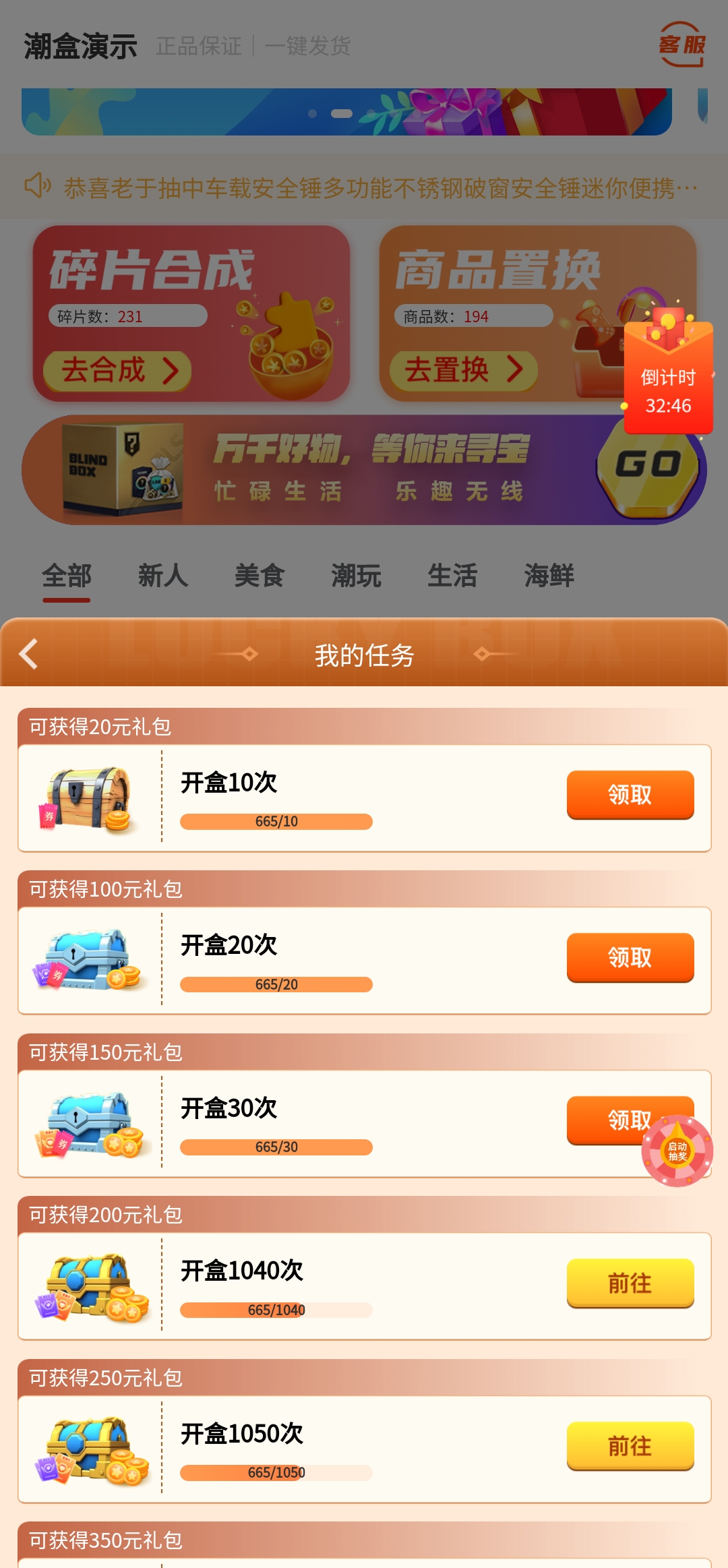Tap 前往 for the 开盒1040次 task

pos(630,1283)
